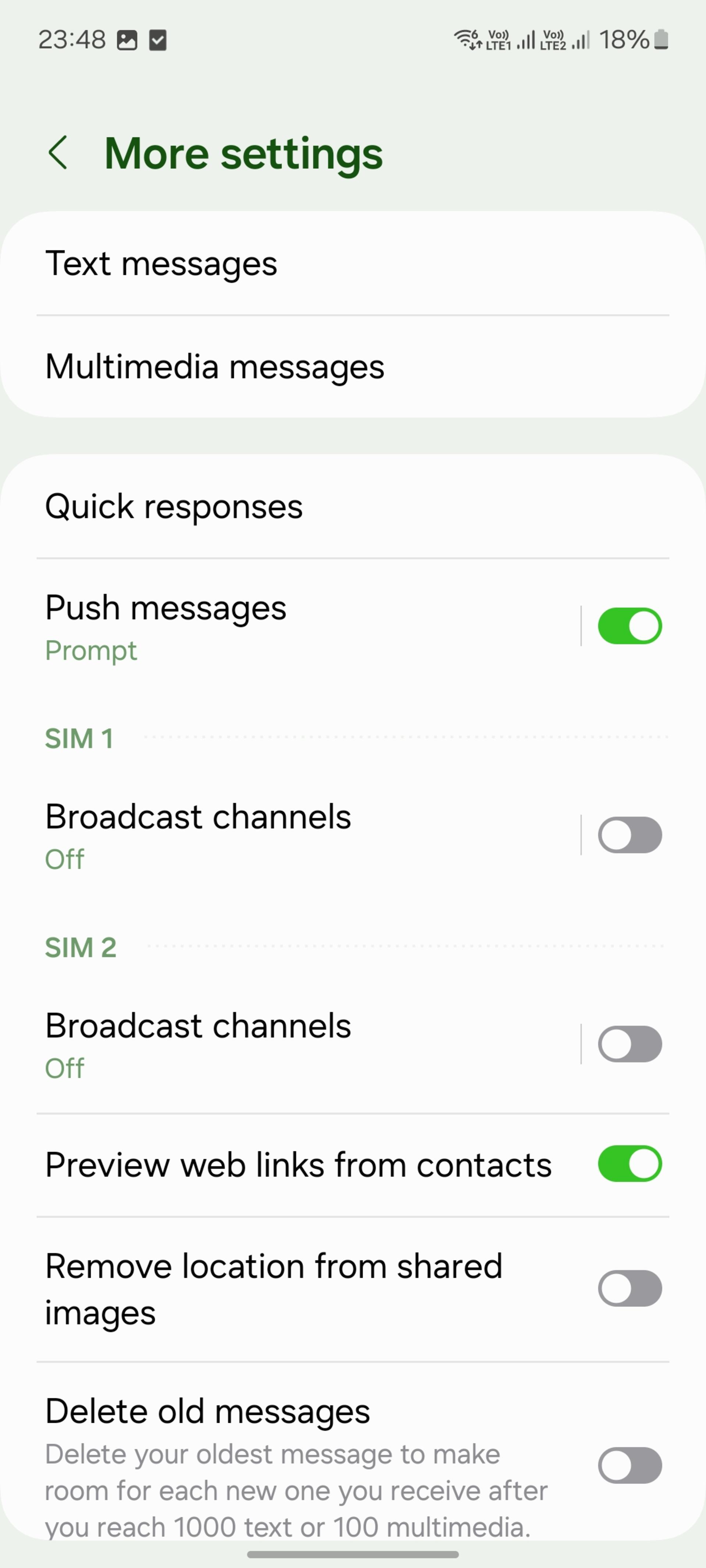Turn off the Push messages switch
The image size is (706, 1568).
630,626
